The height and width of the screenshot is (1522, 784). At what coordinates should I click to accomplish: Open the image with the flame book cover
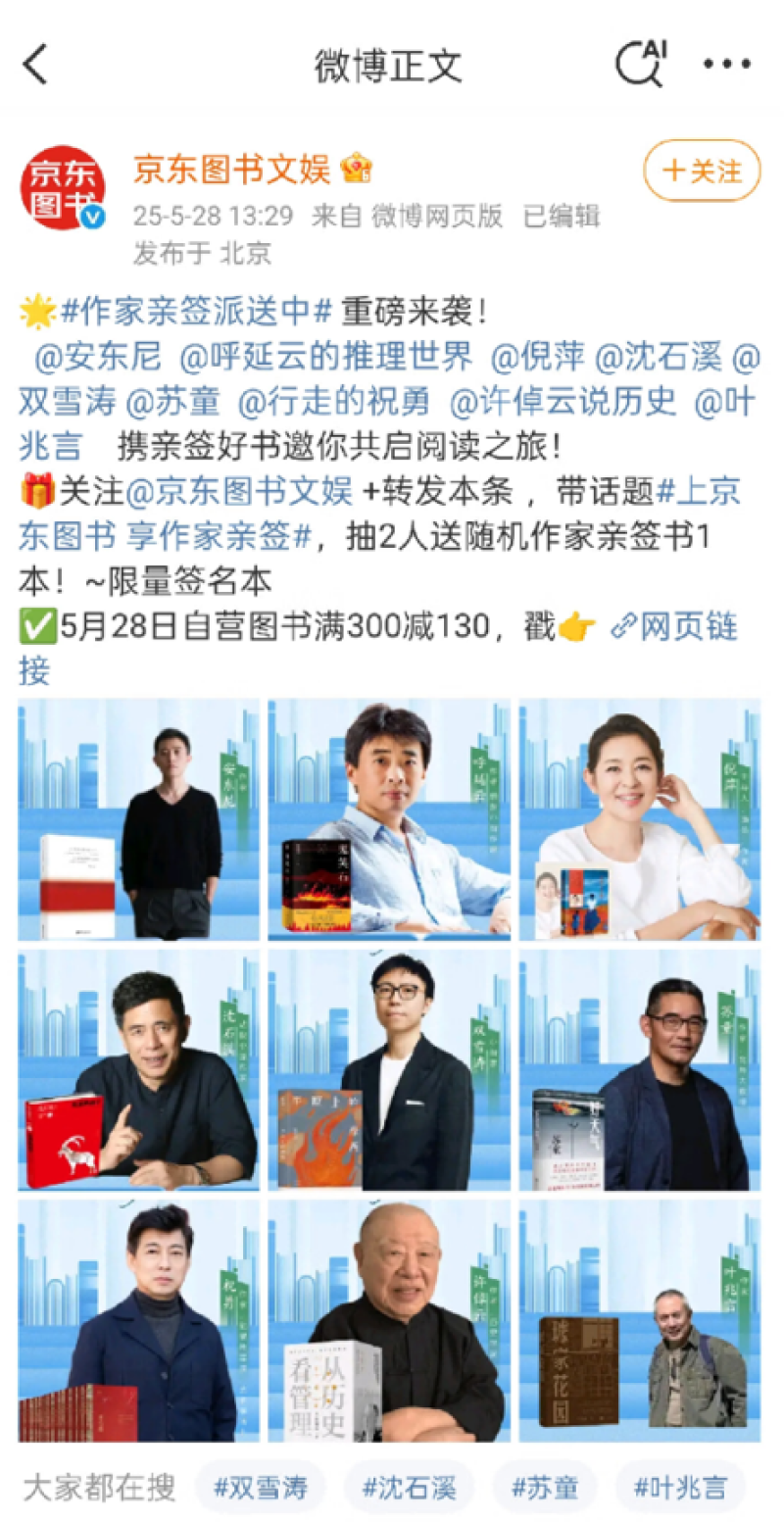click(x=389, y=1070)
